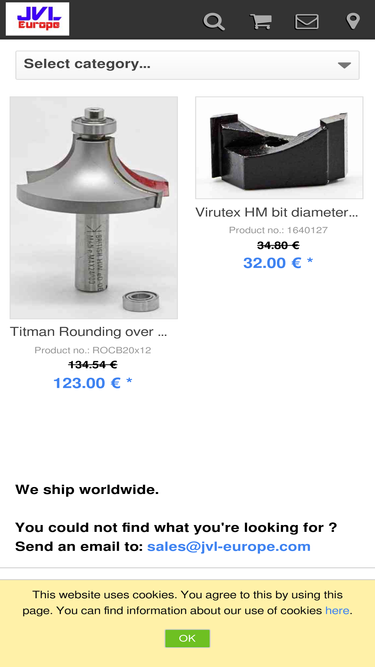This screenshot has height=667, width=375.
Task: Tap the envelope contact icon
Action: (x=307, y=21)
